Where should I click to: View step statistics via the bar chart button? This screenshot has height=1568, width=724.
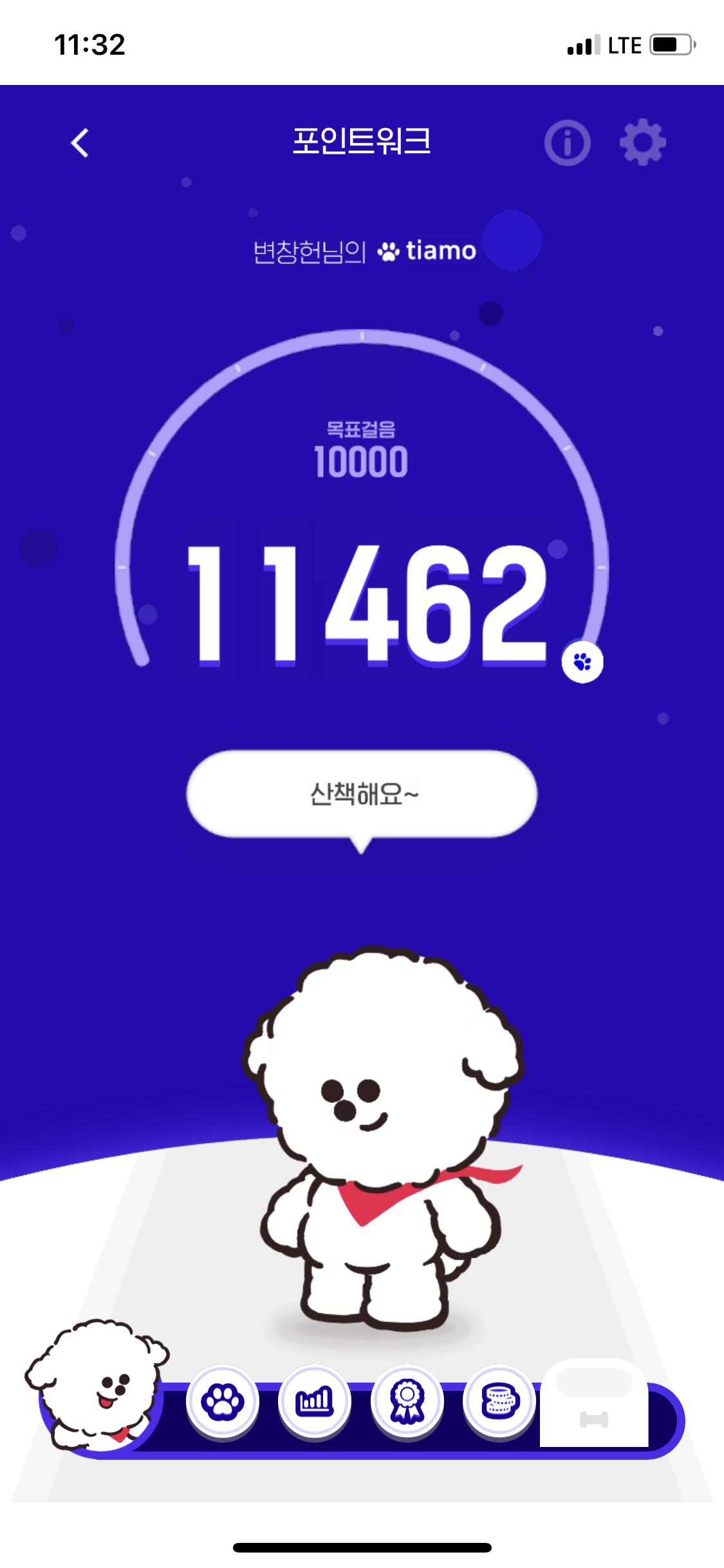314,1401
